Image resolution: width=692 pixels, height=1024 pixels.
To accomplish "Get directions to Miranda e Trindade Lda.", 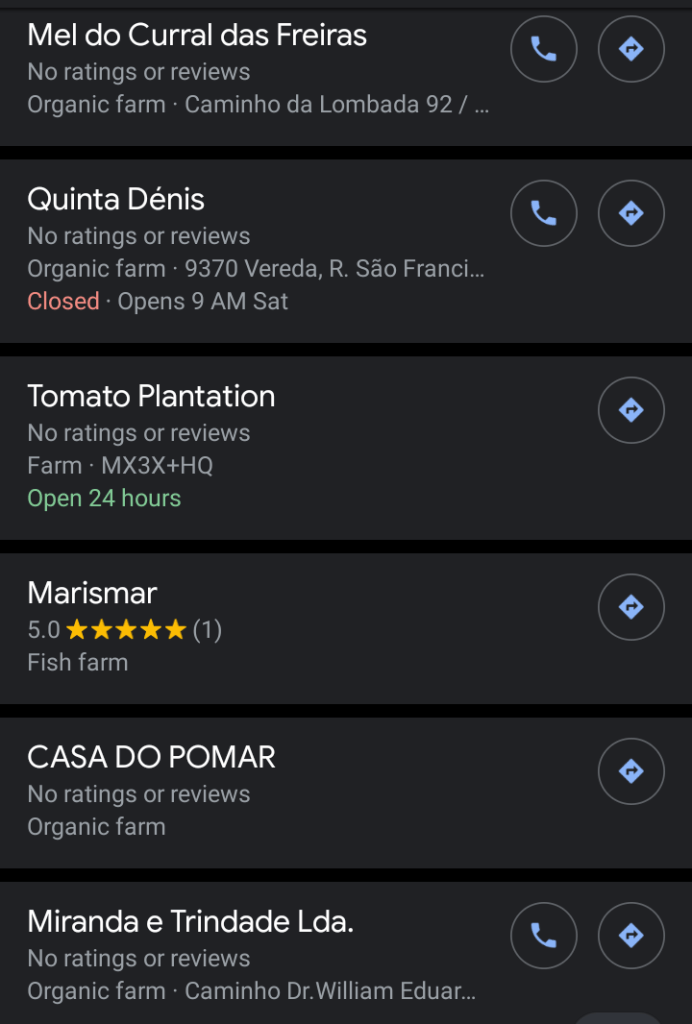I will click(631, 935).
